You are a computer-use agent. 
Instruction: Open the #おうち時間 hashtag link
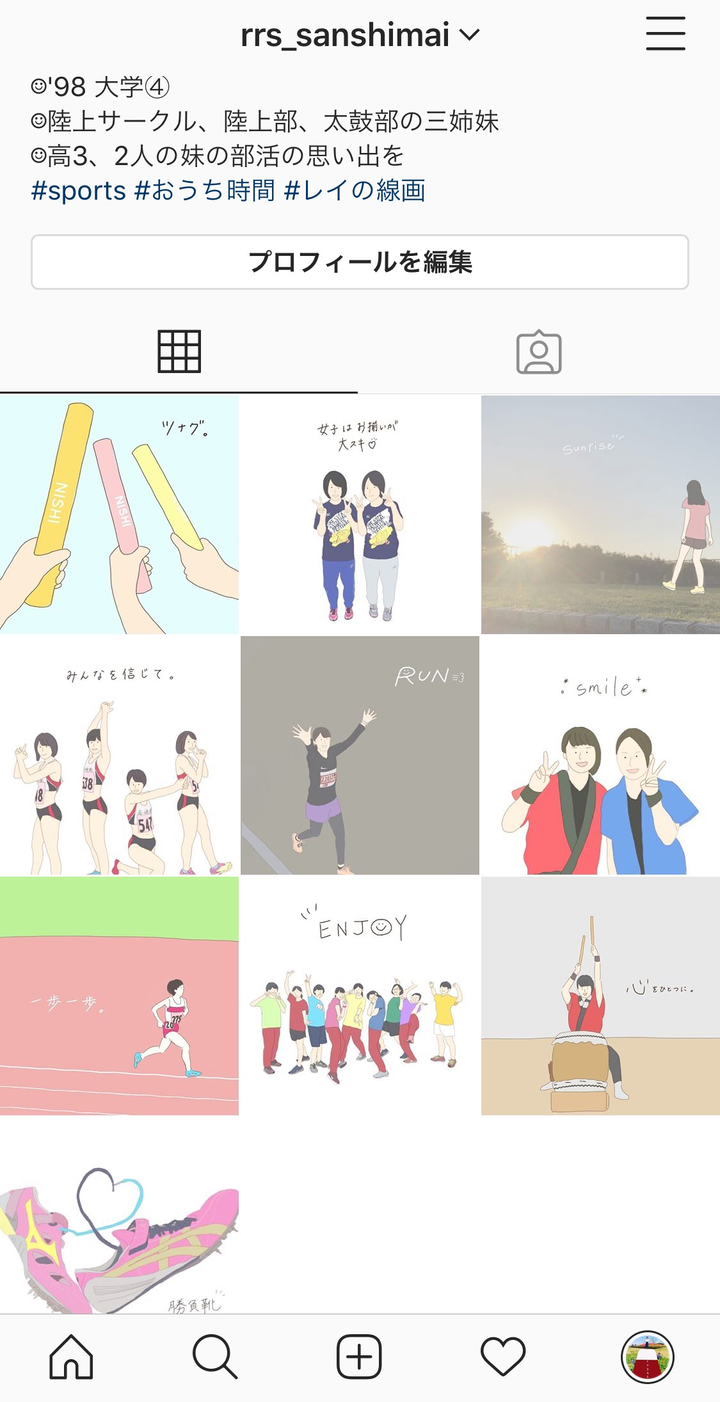[x=204, y=190]
